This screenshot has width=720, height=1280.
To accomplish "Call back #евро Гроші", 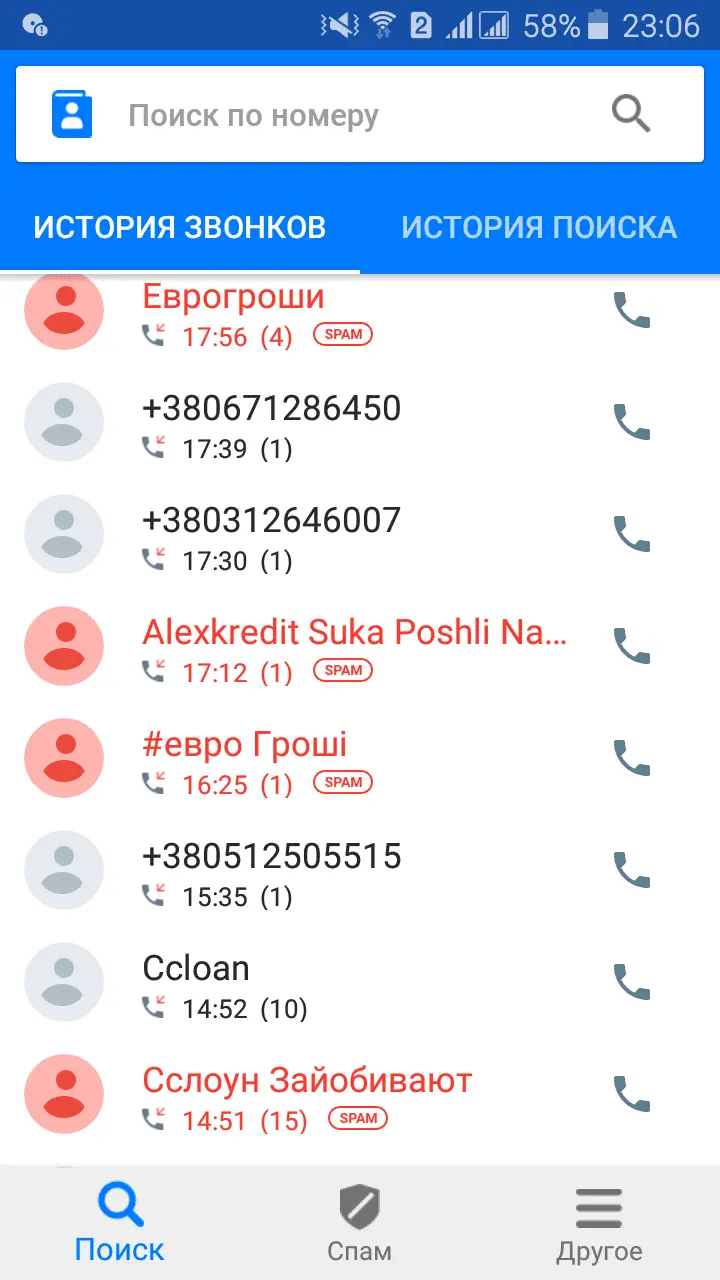I will coord(632,758).
